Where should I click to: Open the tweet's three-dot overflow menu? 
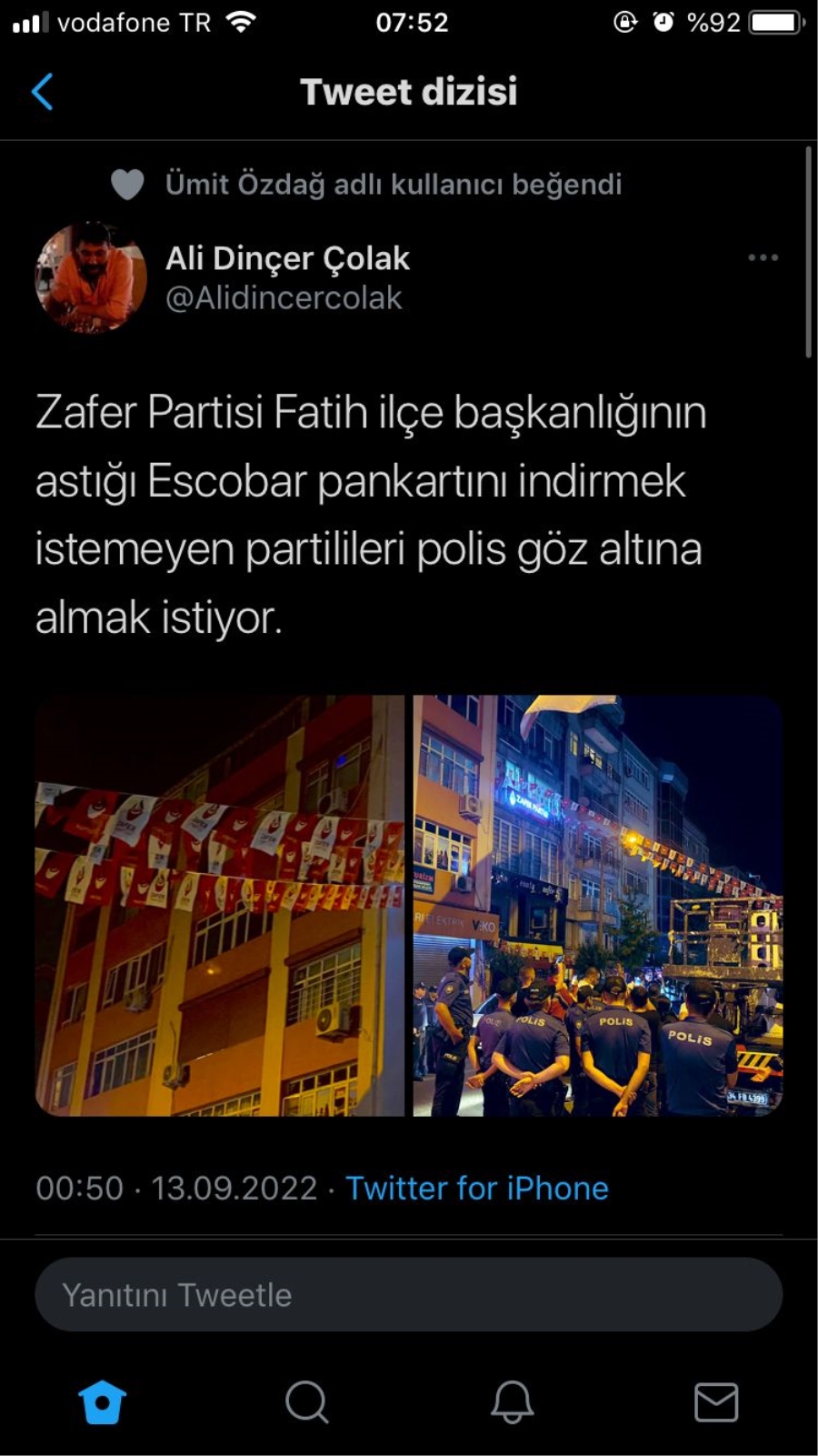pos(763,258)
